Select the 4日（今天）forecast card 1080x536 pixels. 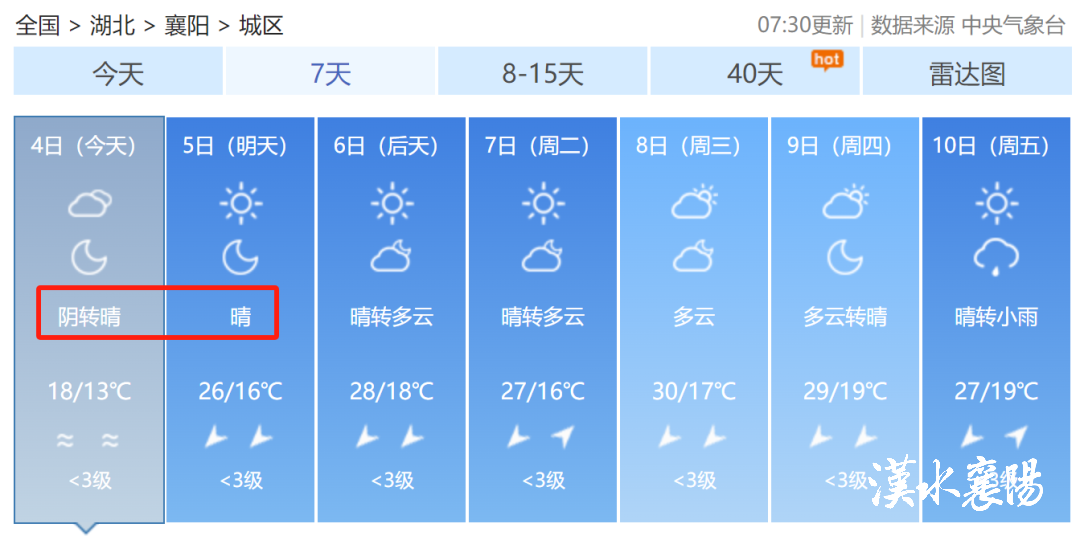click(x=89, y=320)
